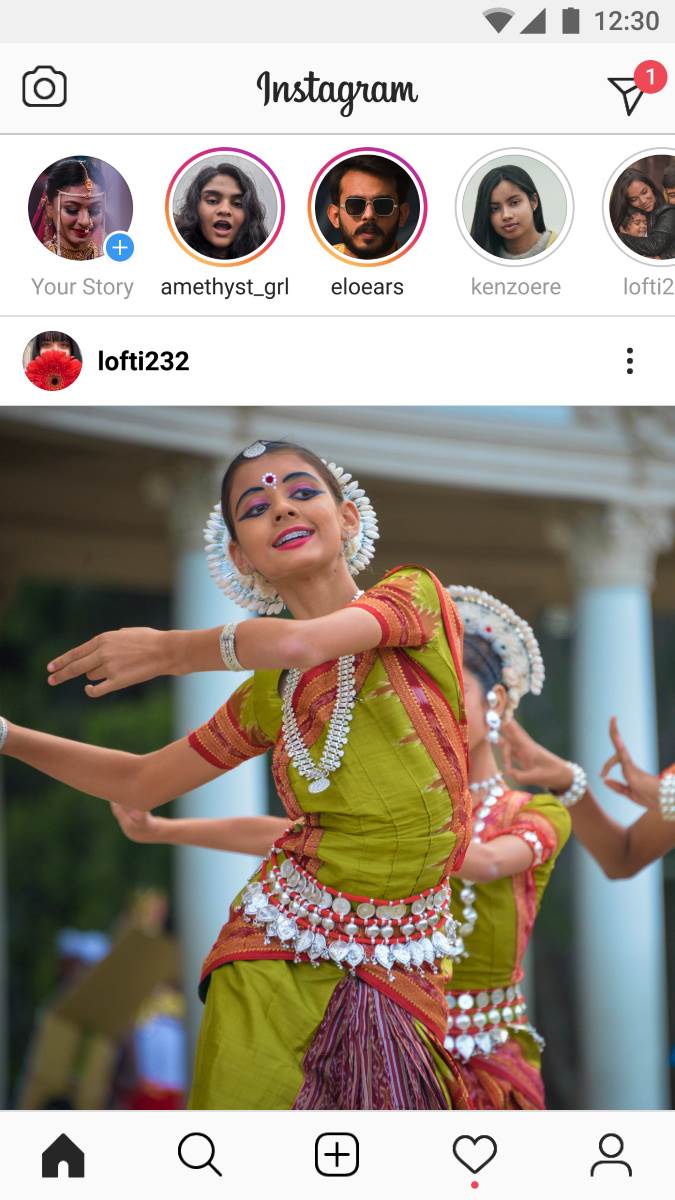Switch to the Search tab
675x1200 pixels.
[200, 1156]
